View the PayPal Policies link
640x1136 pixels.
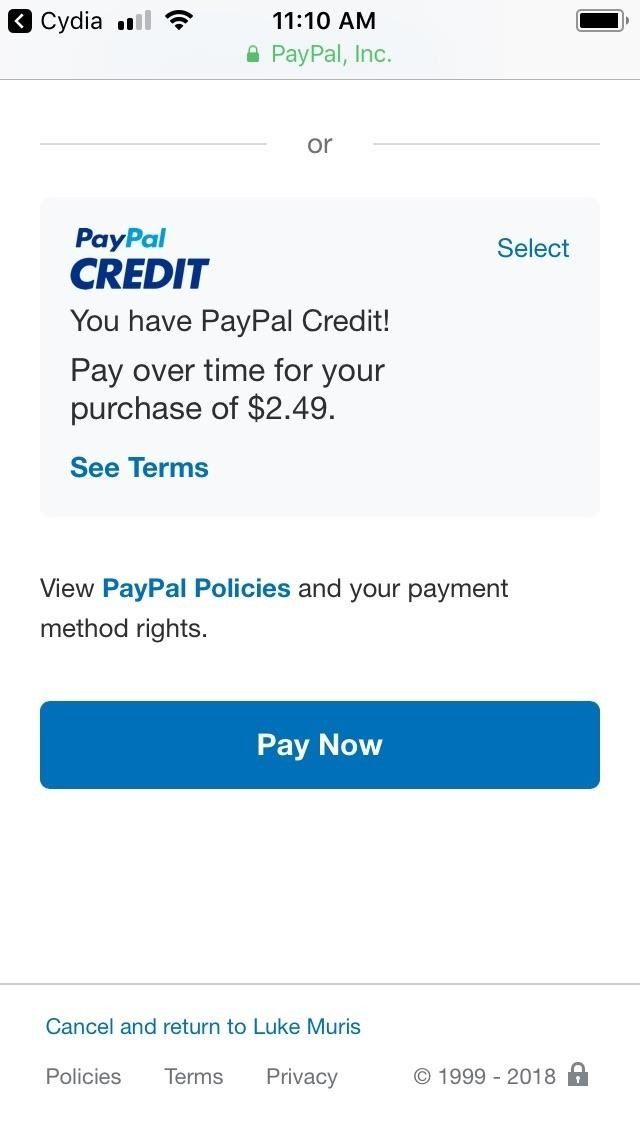click(196, 588)
